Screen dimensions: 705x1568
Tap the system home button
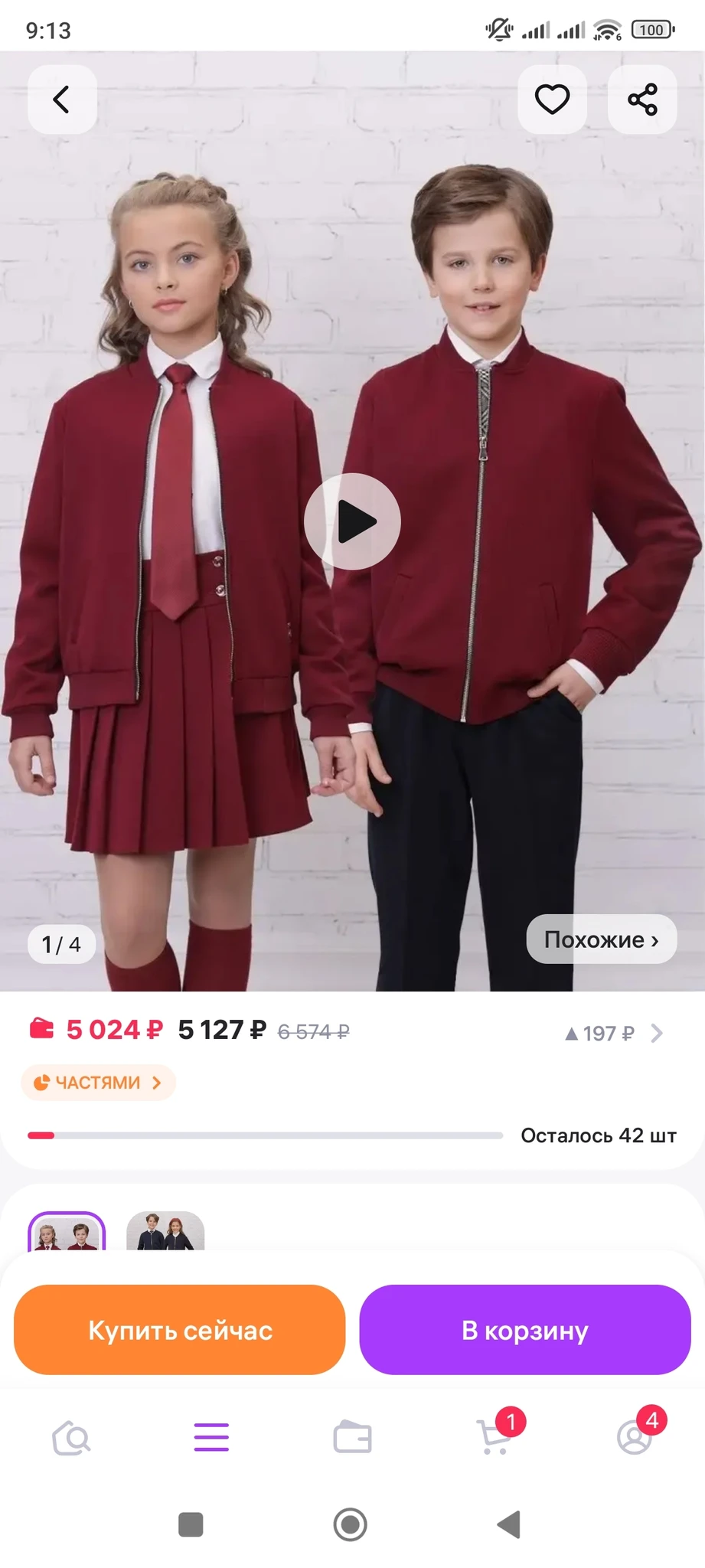(351, 1524)
